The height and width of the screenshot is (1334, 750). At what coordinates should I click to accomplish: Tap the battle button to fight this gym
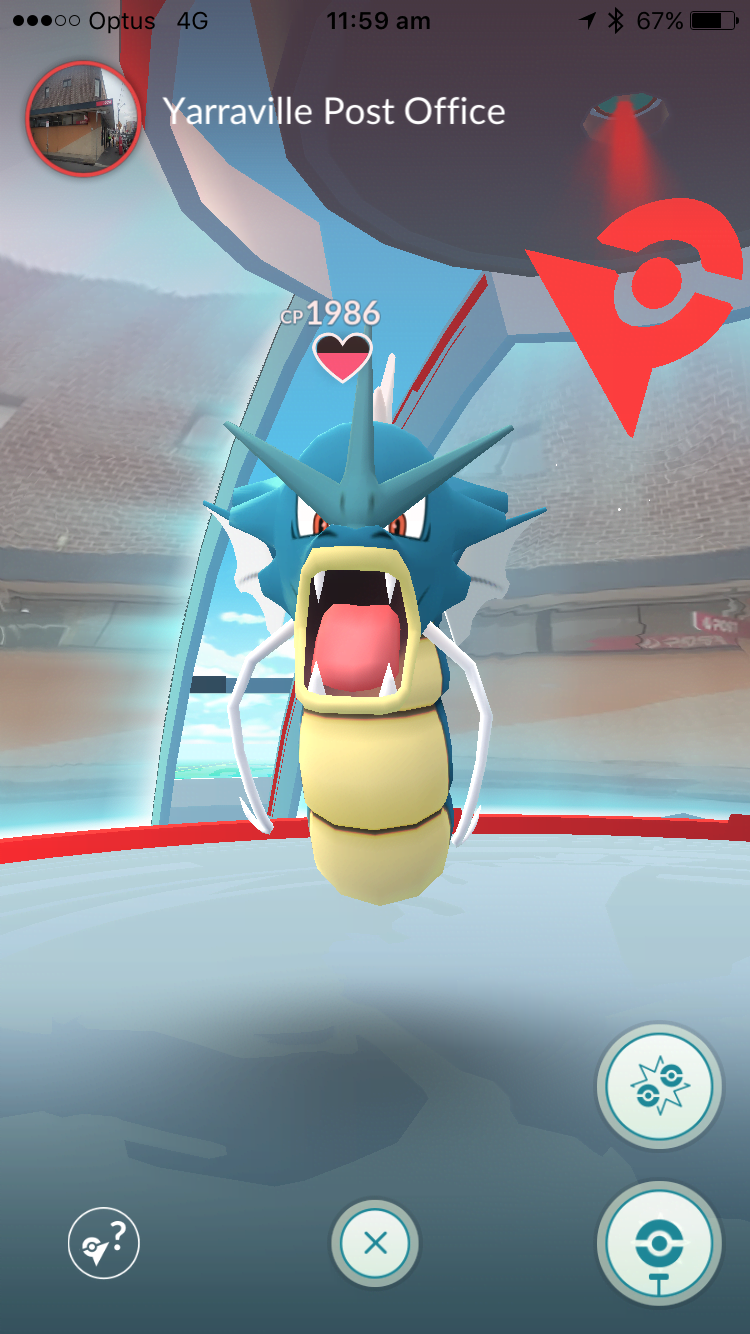659,1085
